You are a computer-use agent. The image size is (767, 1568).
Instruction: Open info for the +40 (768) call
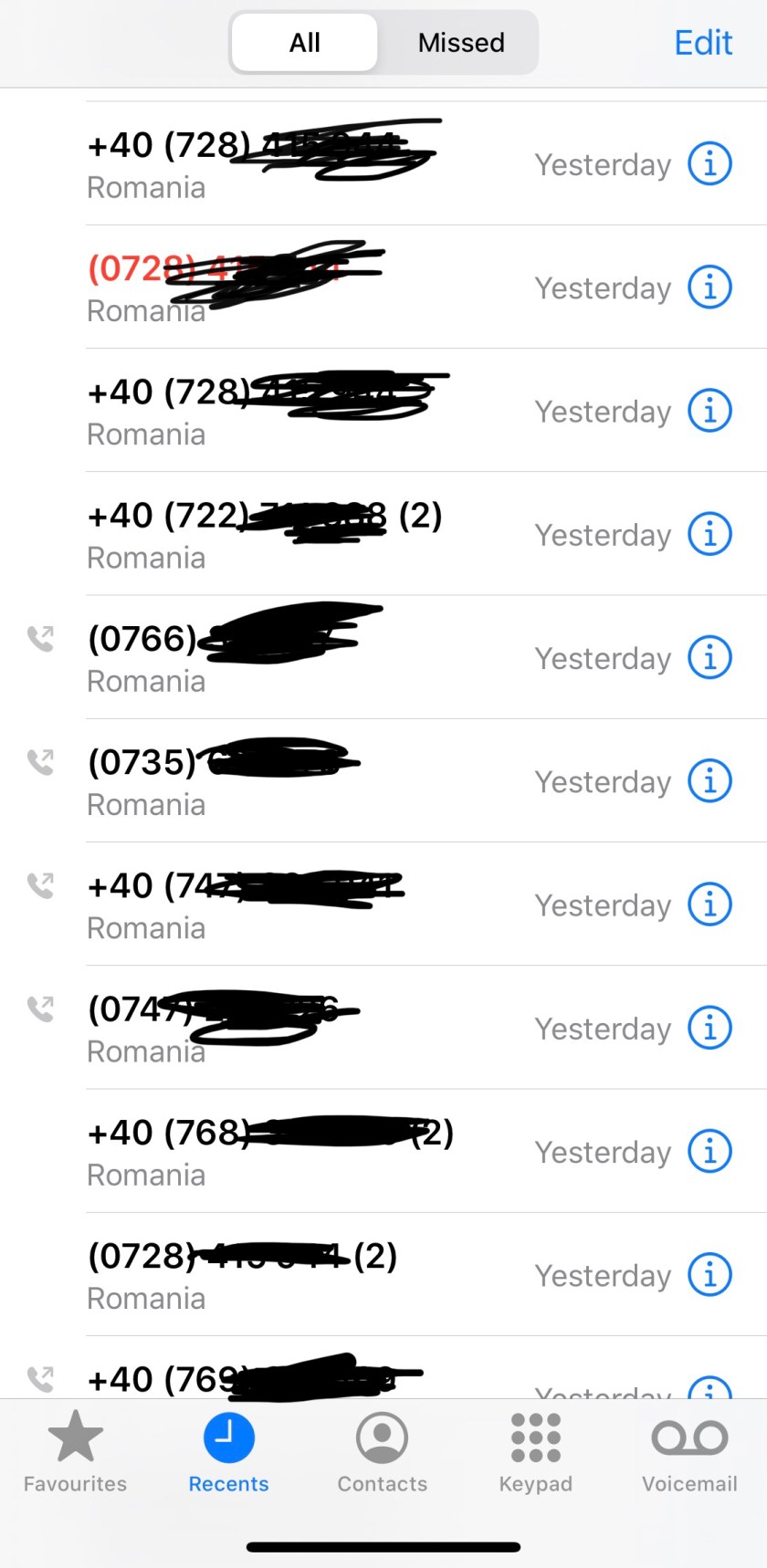[x=709, y=1151]
